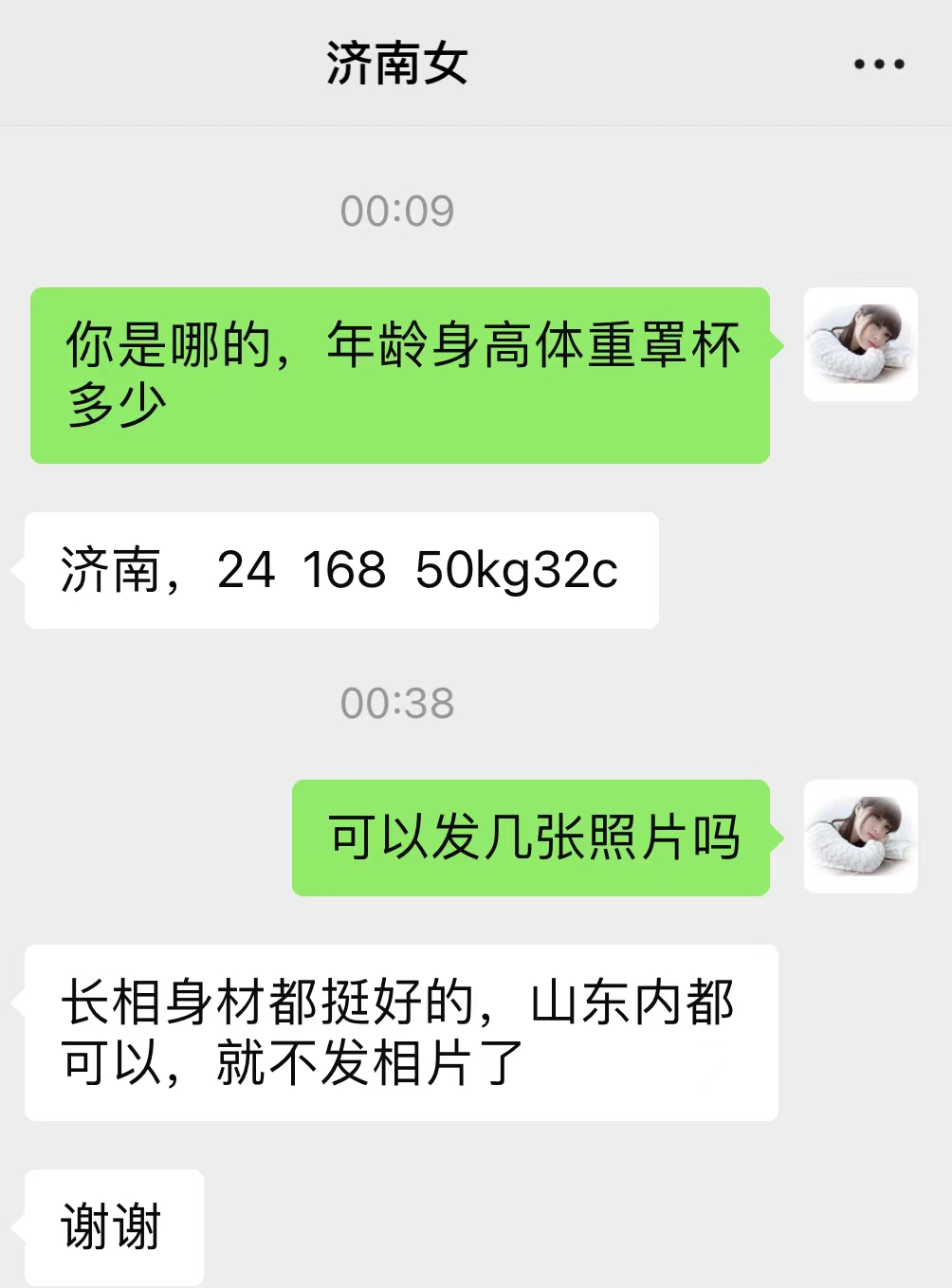The image size is (952, 1288).
Task: Click the avatar beside the photo request message
Action: tap(860, 838)
